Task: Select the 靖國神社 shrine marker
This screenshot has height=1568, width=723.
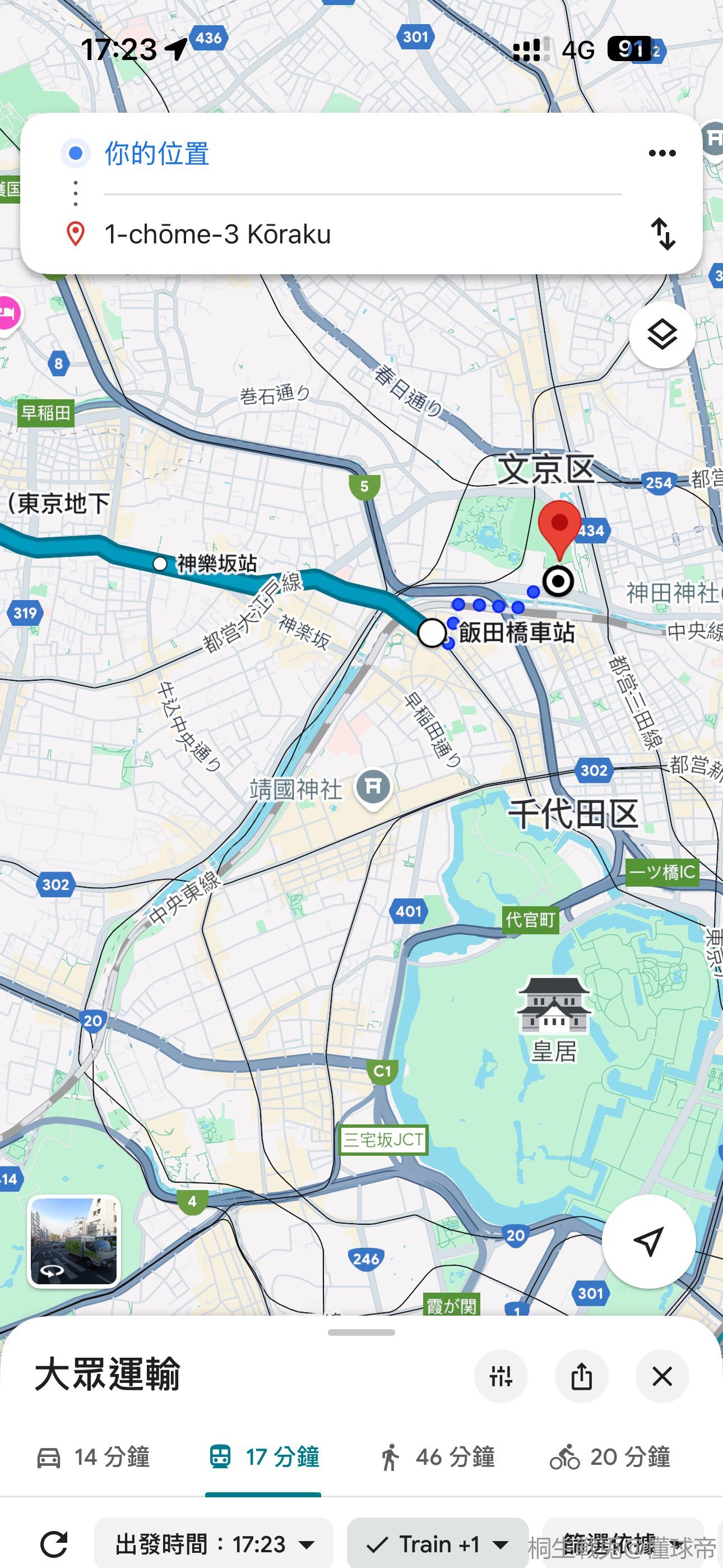Action: click(373, 789)
